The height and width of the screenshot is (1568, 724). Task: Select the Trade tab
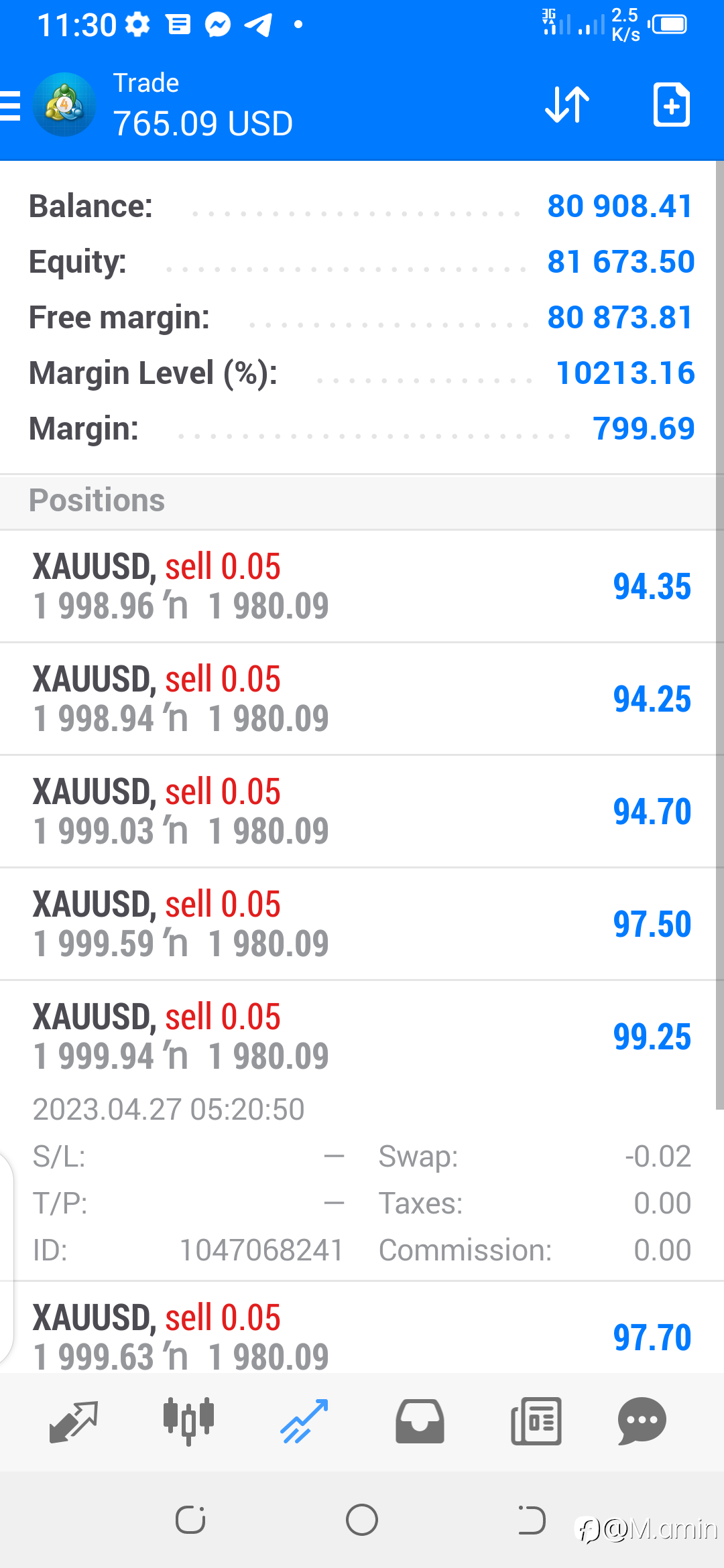click(304, 1421)
